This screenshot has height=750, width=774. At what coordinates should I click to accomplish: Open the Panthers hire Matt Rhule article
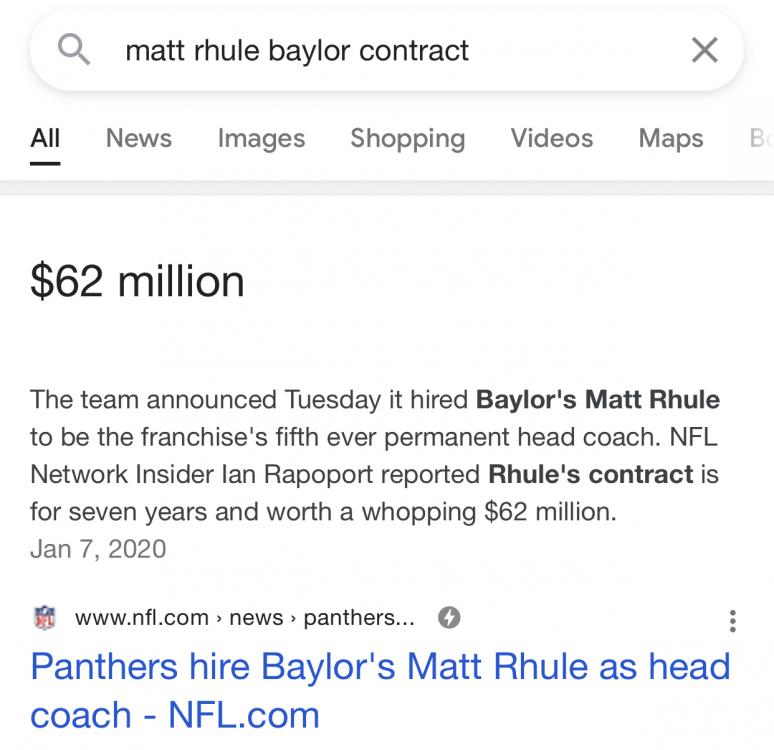(x=380, y=690)
